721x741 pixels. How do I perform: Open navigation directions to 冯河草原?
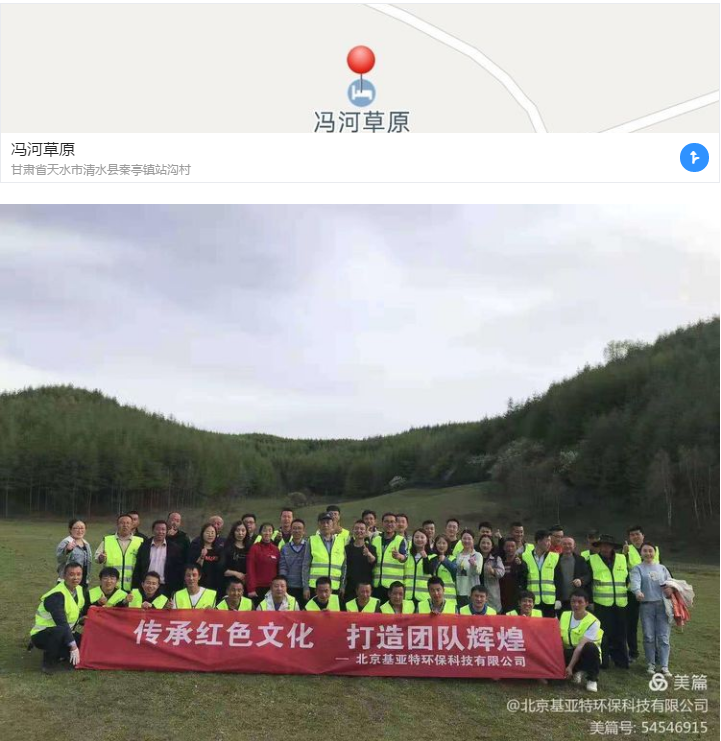pos(694,158)
